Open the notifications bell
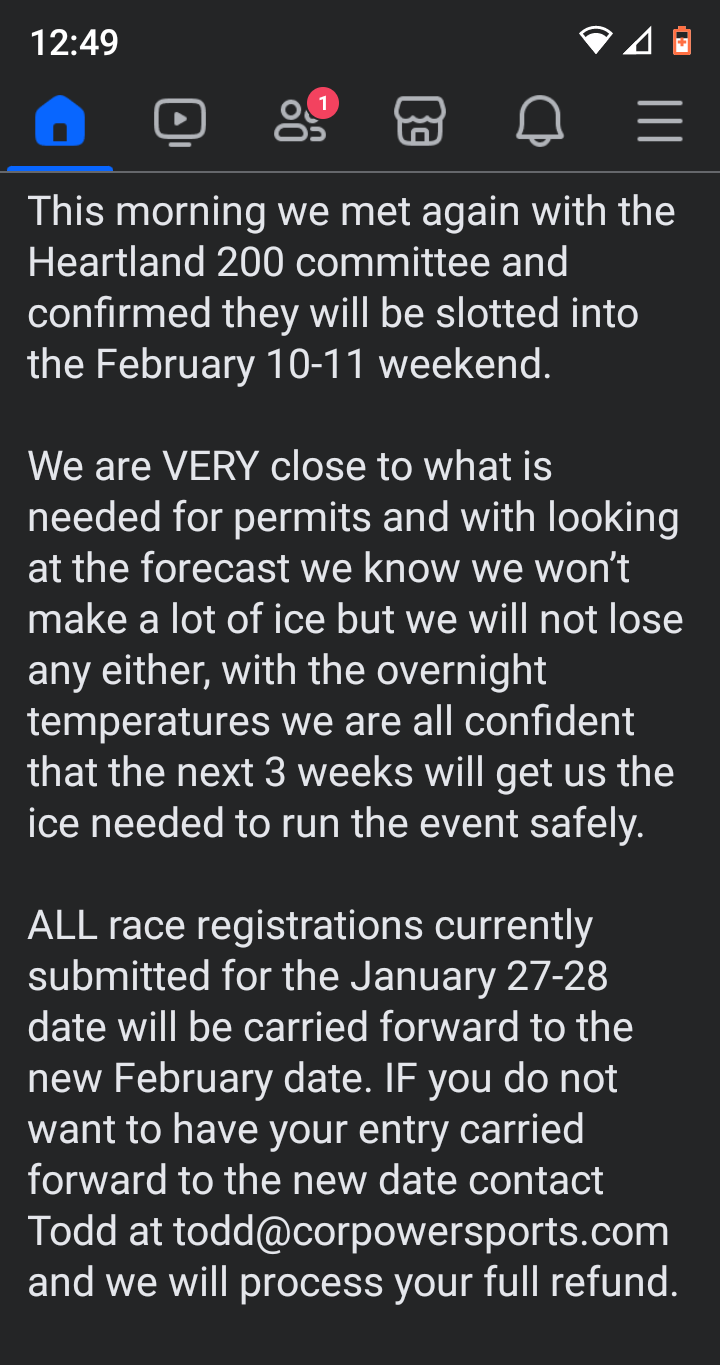 pos(540,122)
